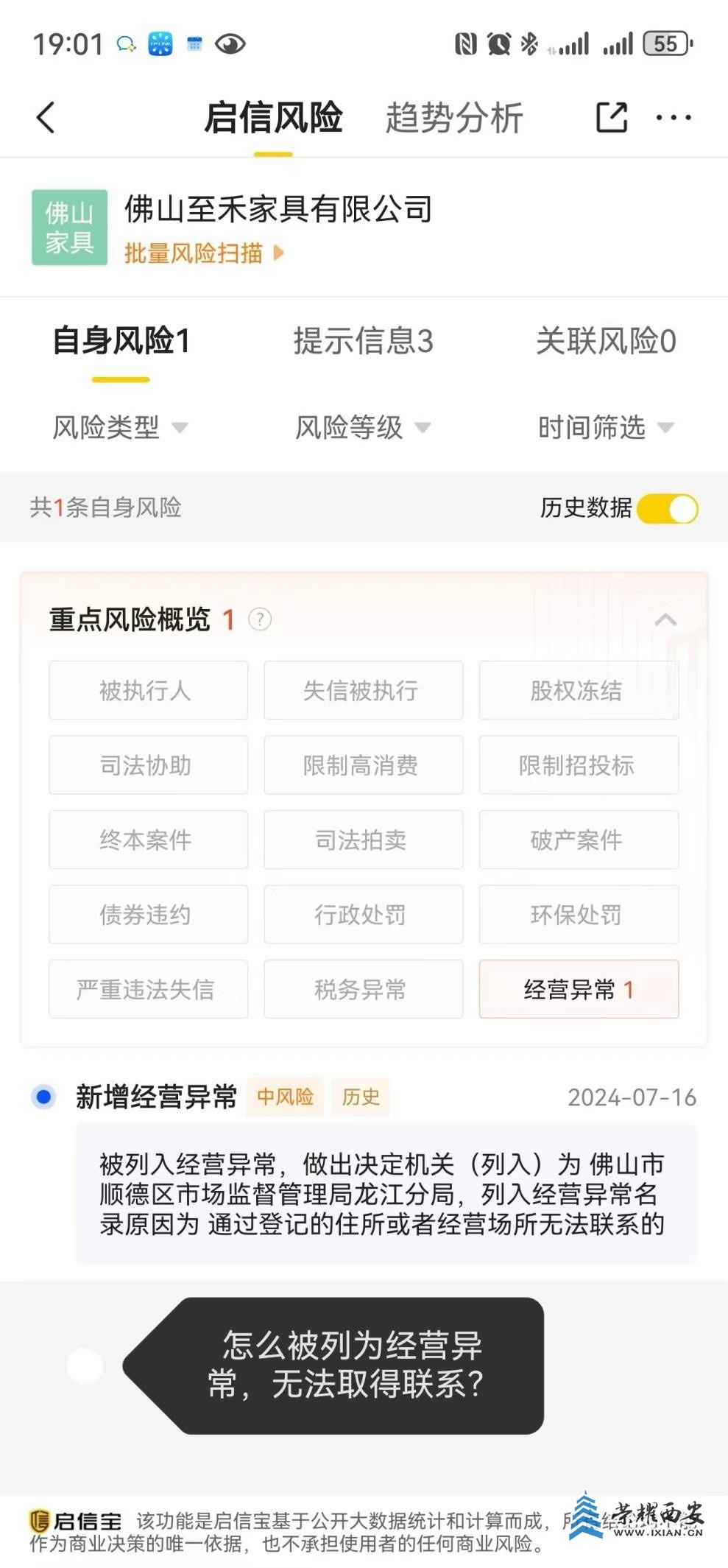Select the 经营异常 1 chip

coord(578,989)
